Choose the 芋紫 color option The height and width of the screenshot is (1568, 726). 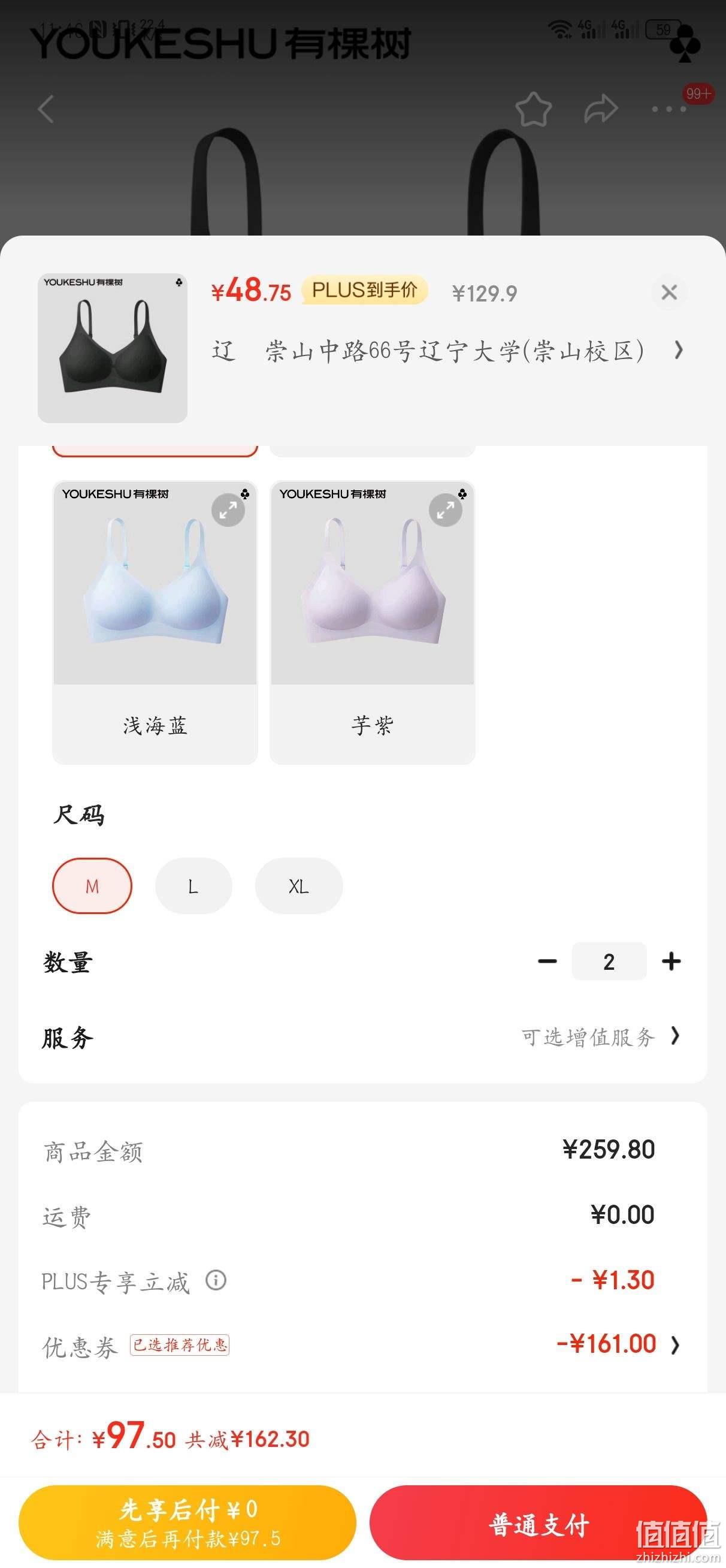point(373,622)
